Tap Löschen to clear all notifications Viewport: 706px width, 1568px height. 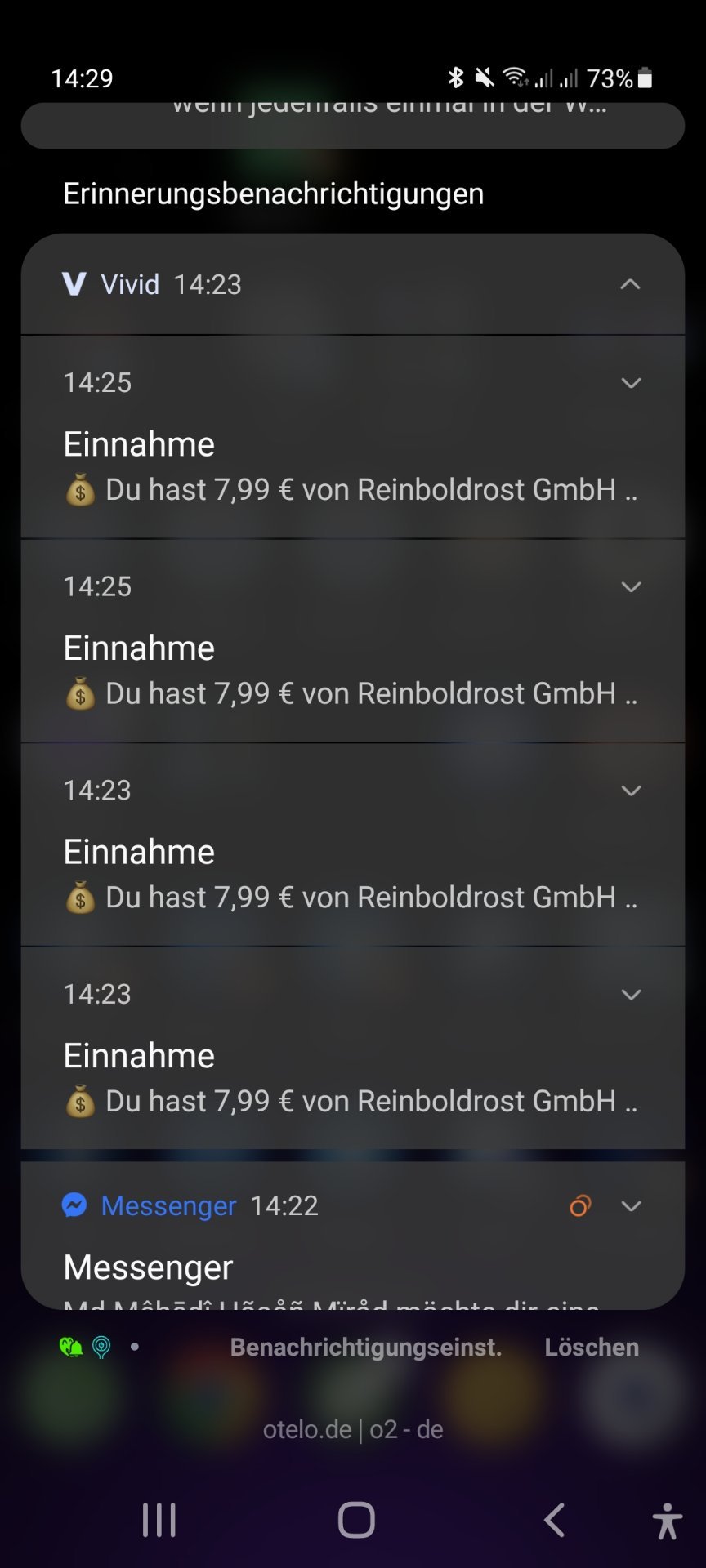[x=592, y=1347]
